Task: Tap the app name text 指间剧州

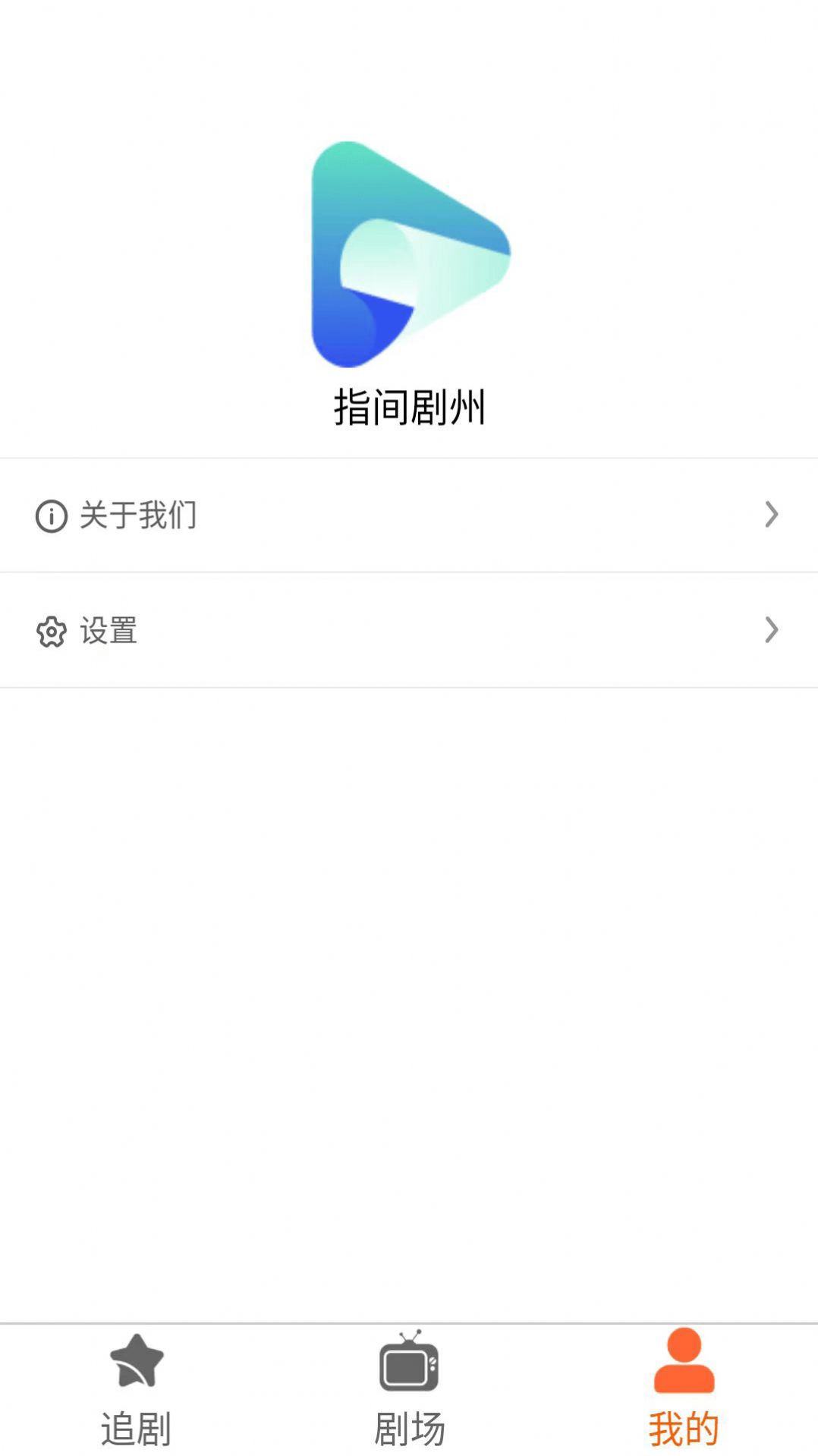Action: (x=409, y=406)
